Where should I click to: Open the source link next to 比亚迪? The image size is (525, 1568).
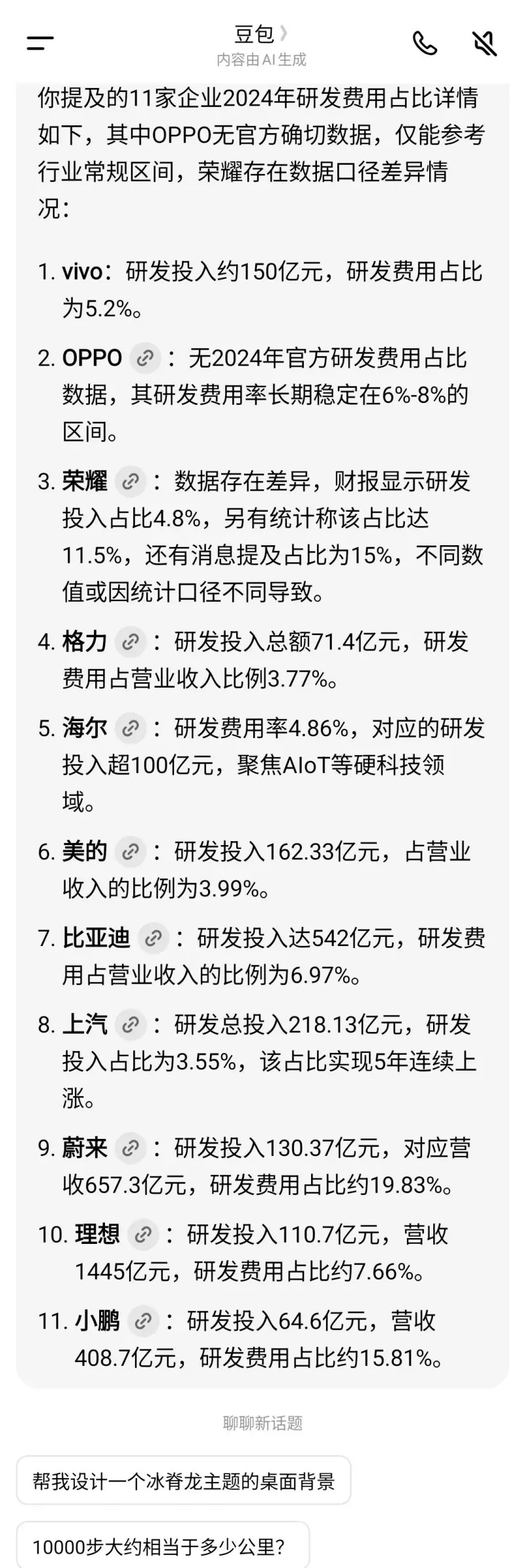153,938
